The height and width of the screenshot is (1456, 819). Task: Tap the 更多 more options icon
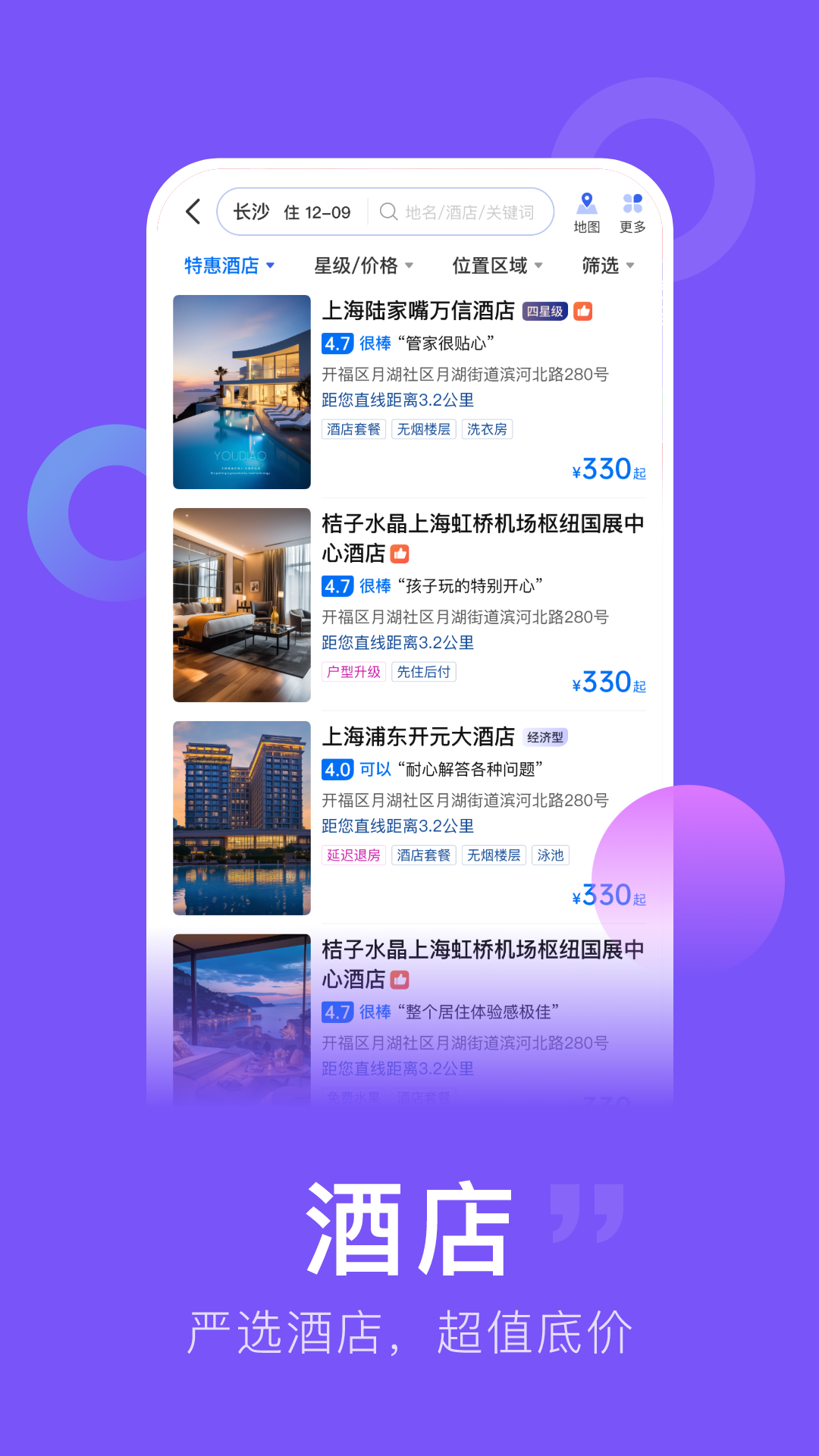coord(632,211)
